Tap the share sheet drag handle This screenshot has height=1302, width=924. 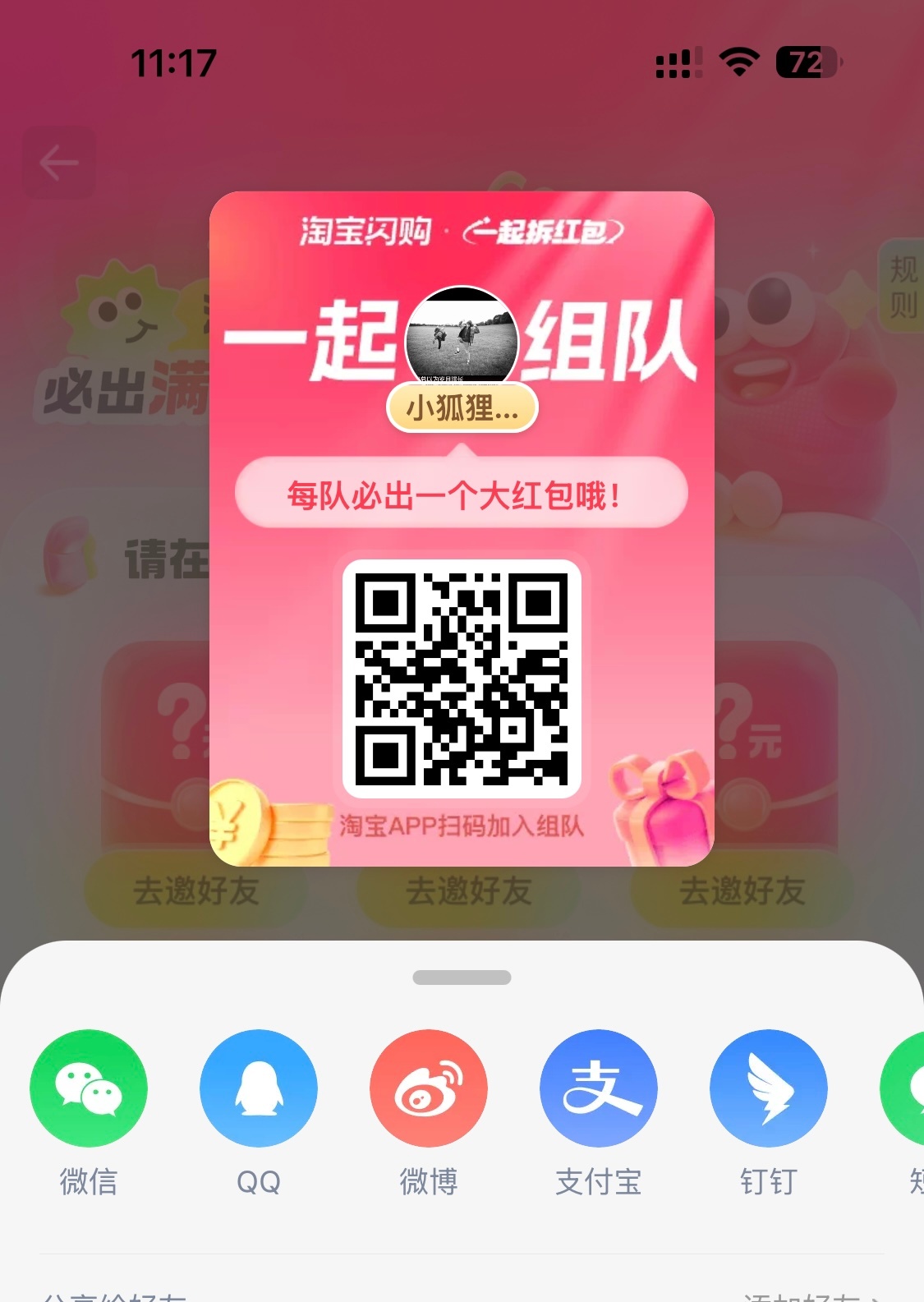tap(462, 978)
